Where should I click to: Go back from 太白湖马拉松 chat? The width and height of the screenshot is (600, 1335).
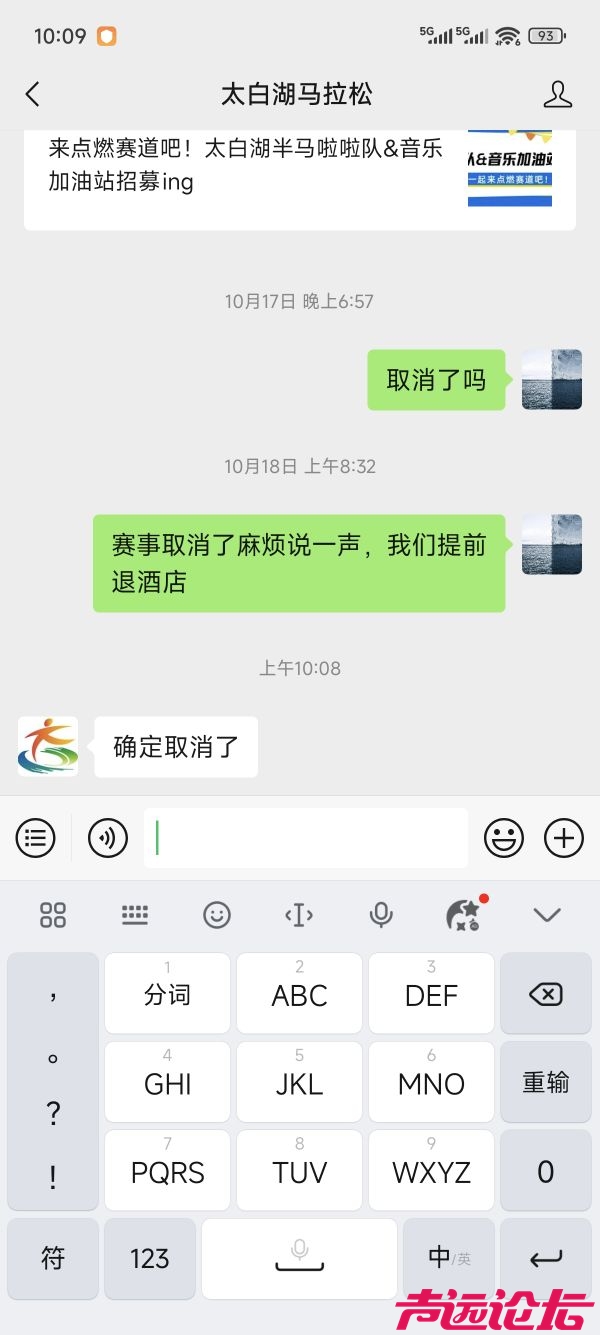[x=32, y=95]
